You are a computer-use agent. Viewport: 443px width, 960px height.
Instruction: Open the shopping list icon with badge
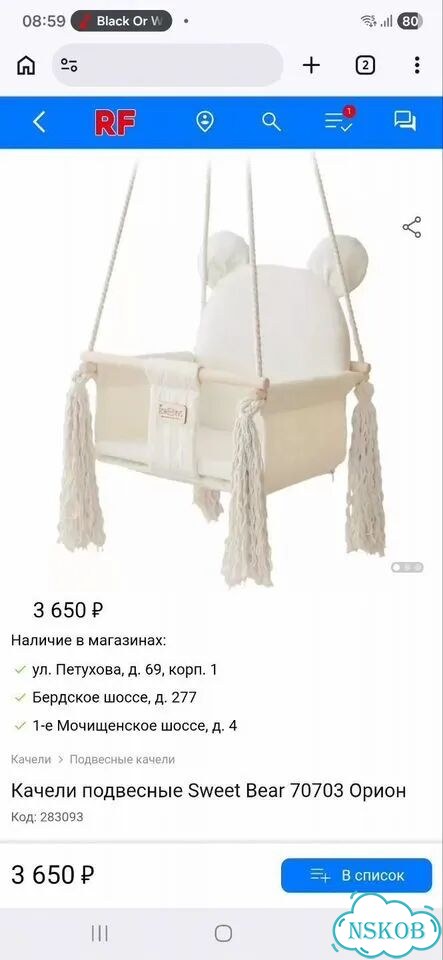coord(339,120)
